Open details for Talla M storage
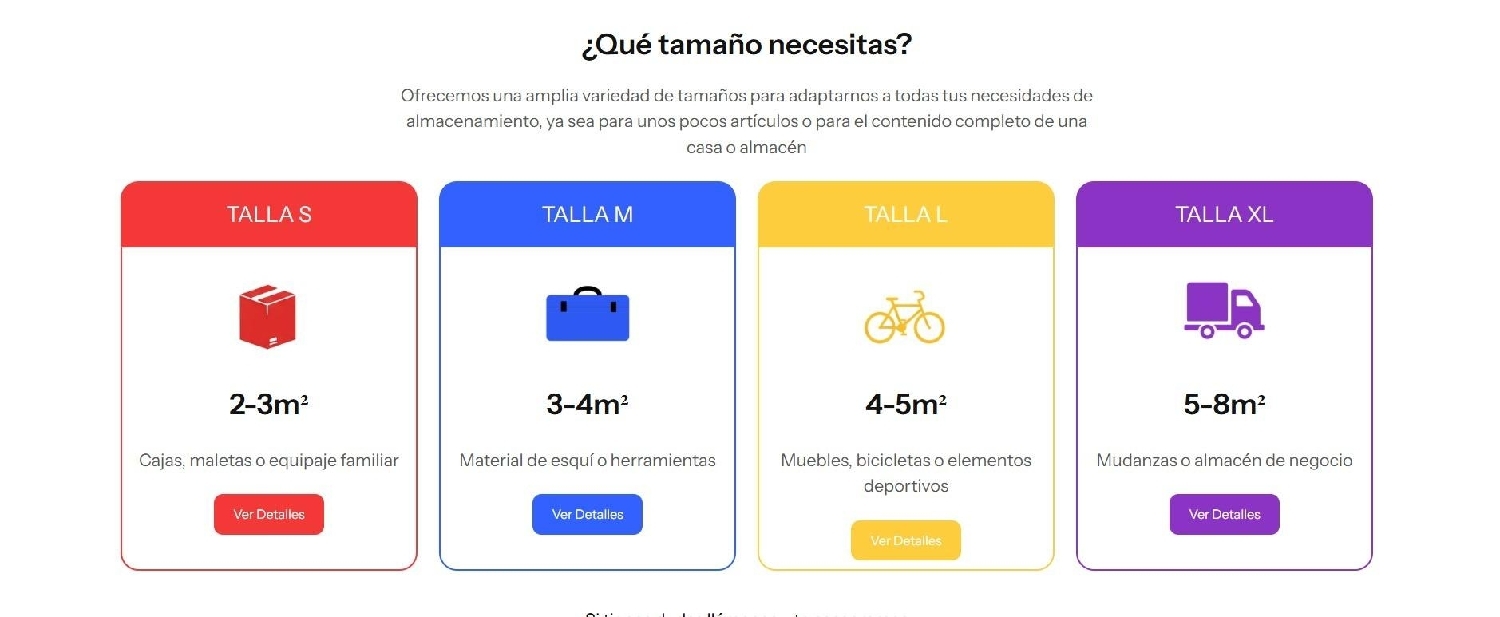 (x=587, y=514)
